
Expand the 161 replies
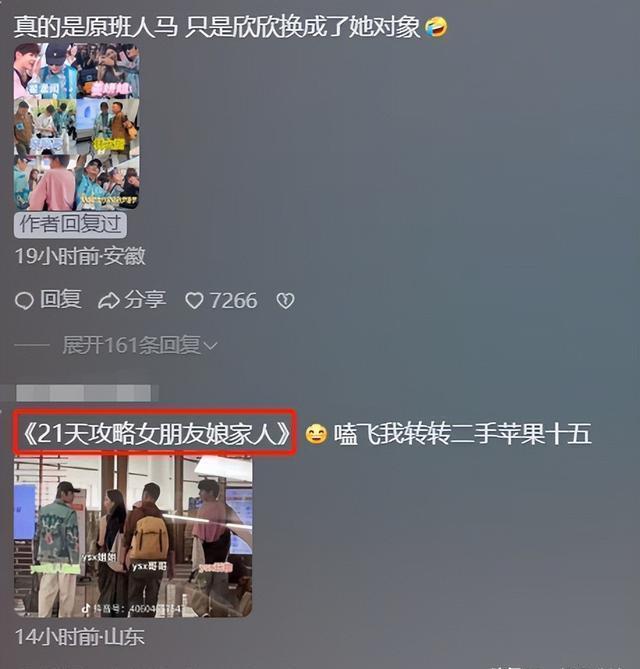(139, 345)
